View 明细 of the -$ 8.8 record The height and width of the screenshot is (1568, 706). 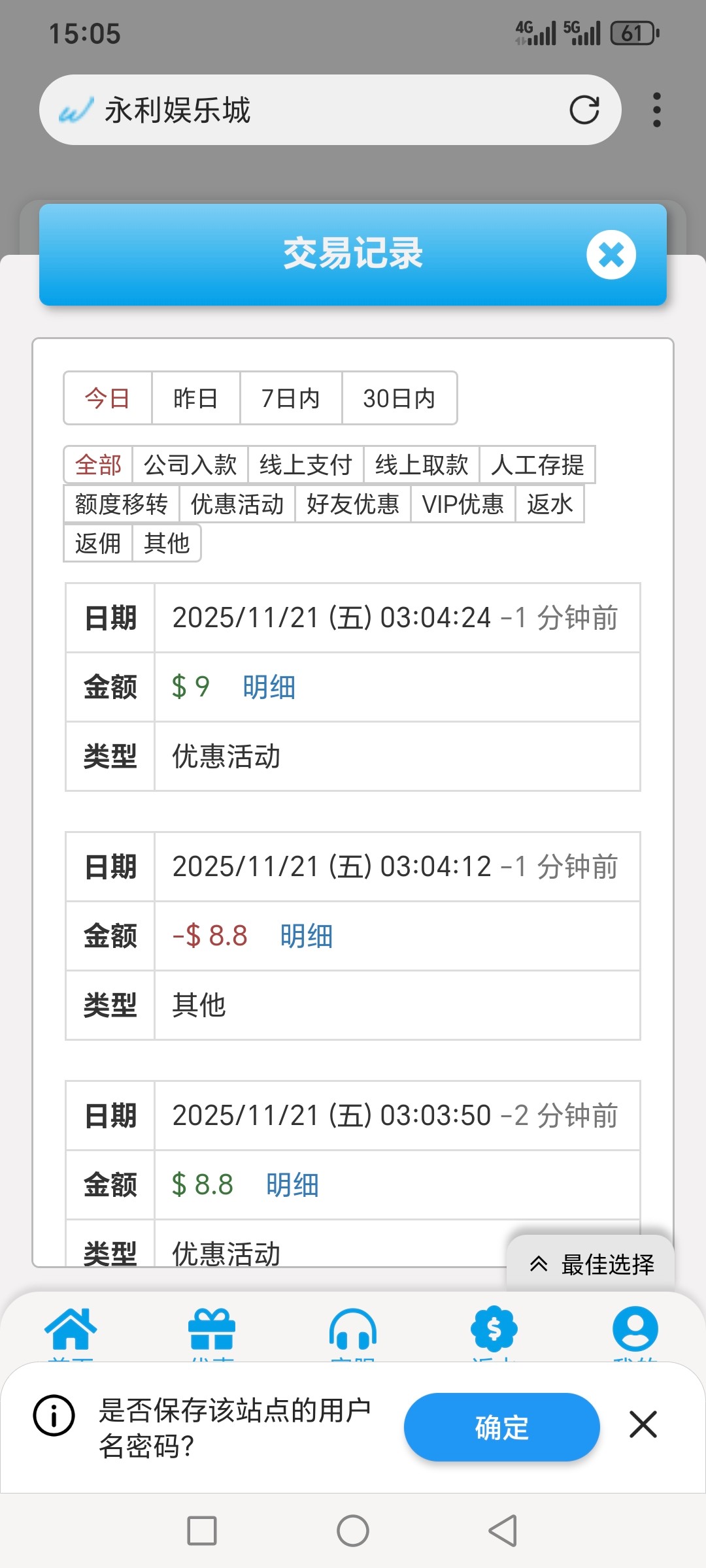click(x=306, y=936)
